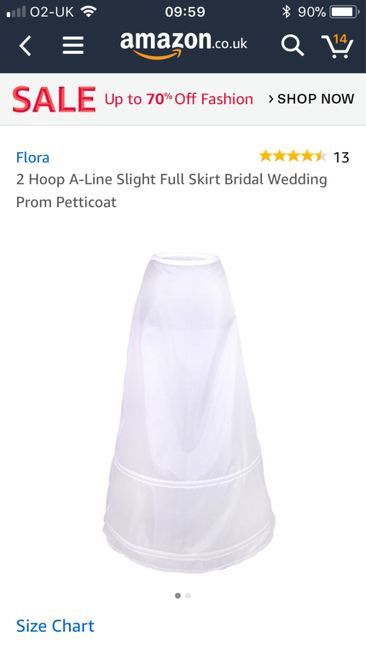Open the petticoat product image
This screenshot has width=366, height=650.
click(189, 413)
